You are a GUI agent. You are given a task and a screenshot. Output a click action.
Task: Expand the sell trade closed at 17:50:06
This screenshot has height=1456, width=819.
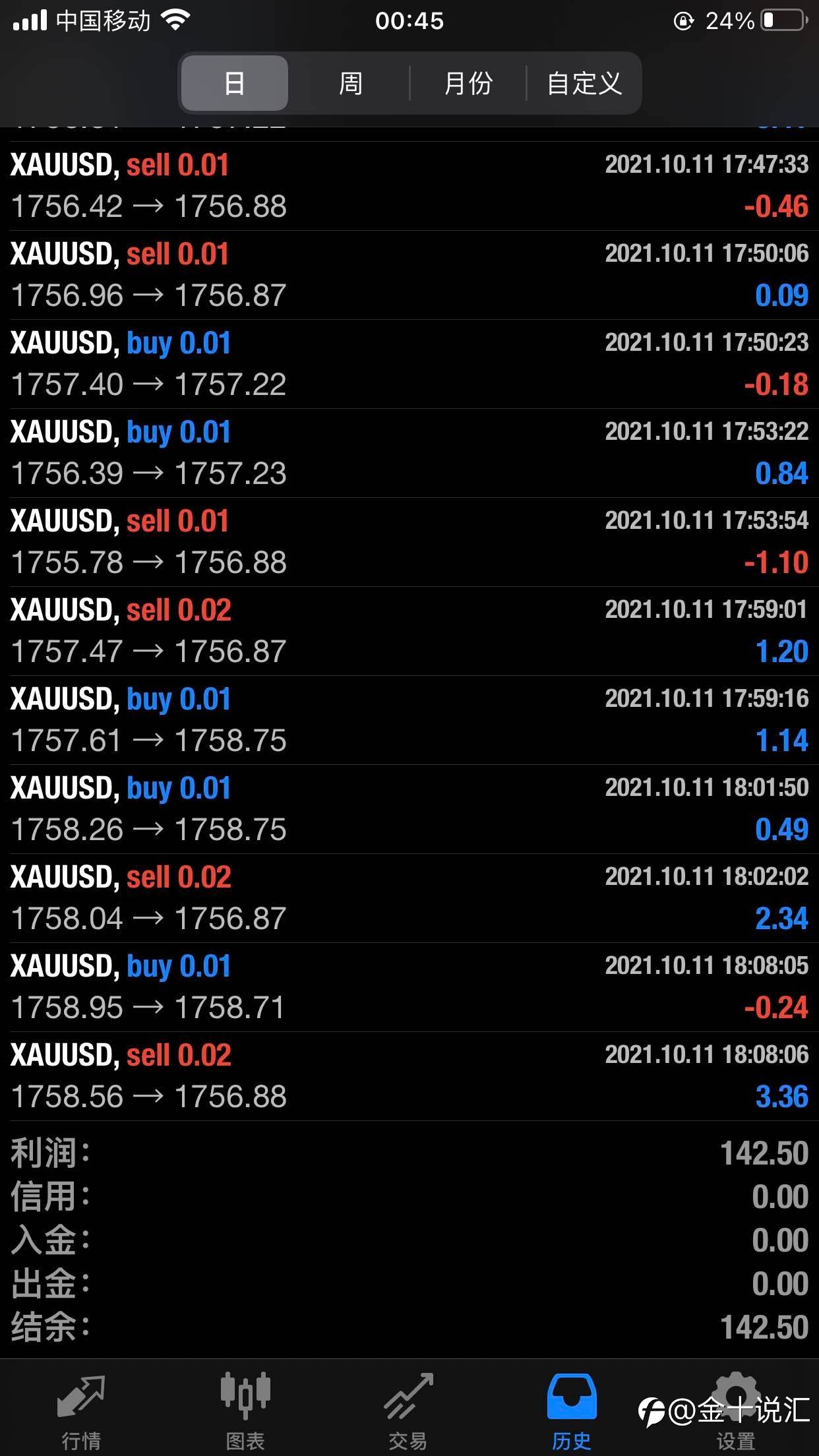coord(409,275)
